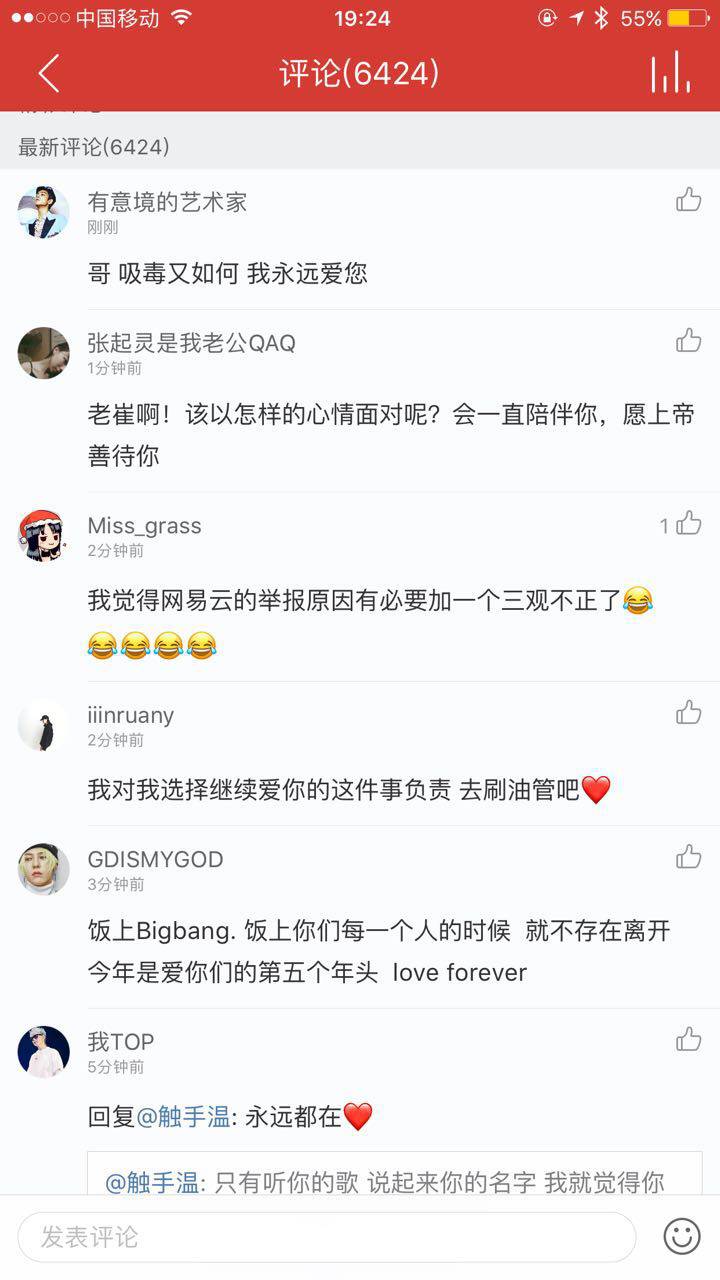The height and width of the screenshot is (1280, 720).
Task: Like iiinruany's comment
Action: (688, 713)
